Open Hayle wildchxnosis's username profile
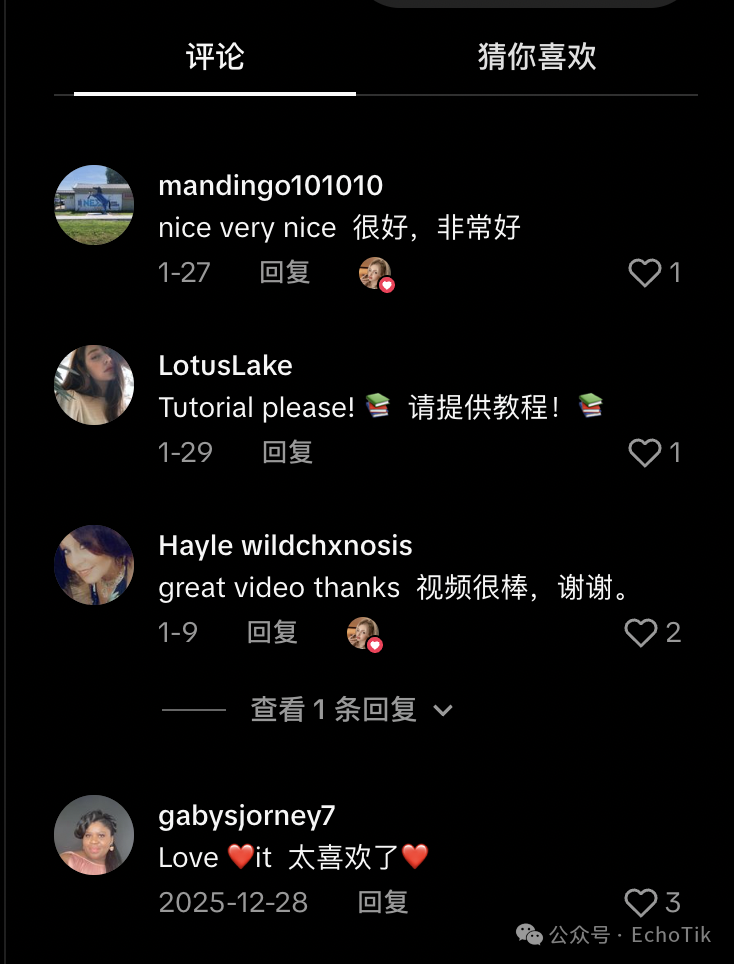The height and width of the screenshot is (964, 734). pyautogui.click(x=285, y=545)
